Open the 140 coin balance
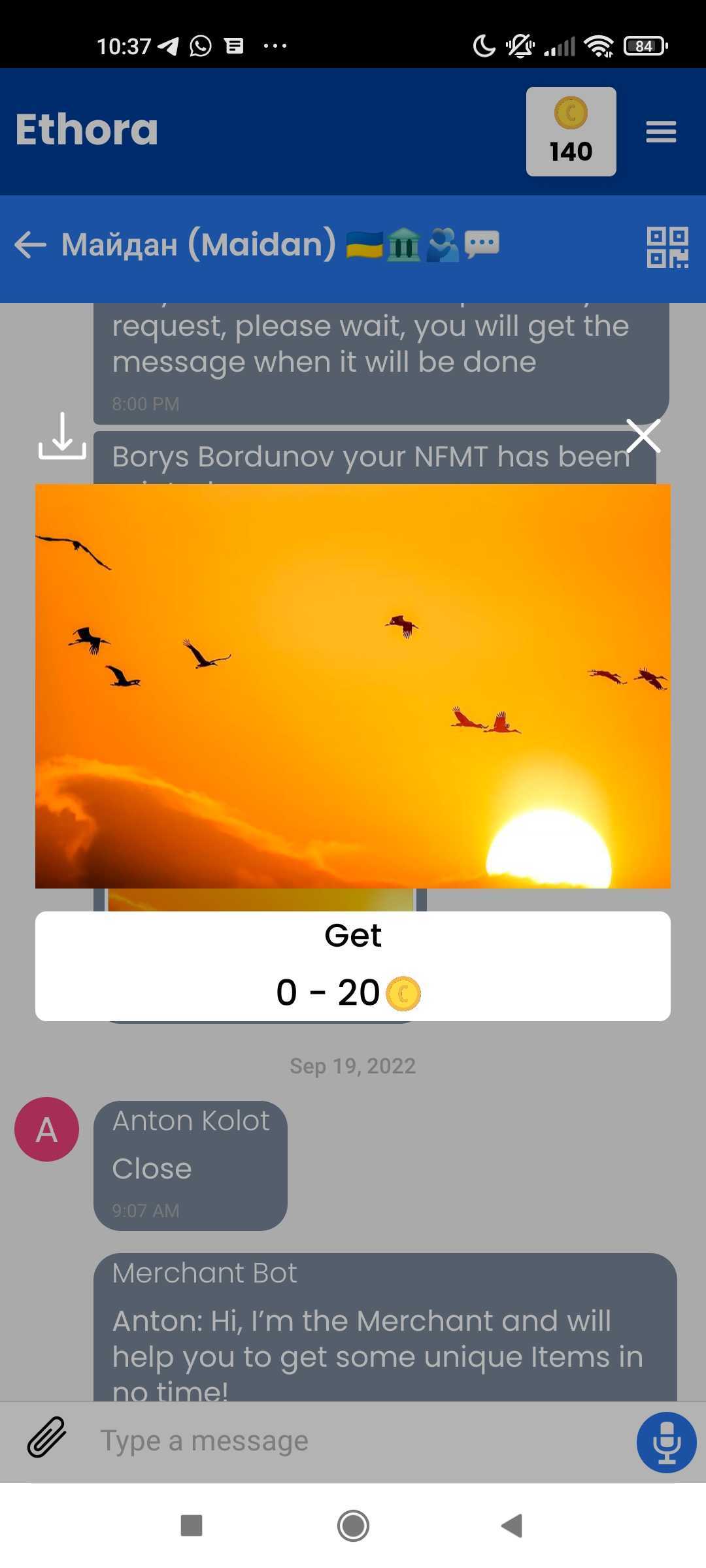706x1568 pixels. click(x=571, y=132)
